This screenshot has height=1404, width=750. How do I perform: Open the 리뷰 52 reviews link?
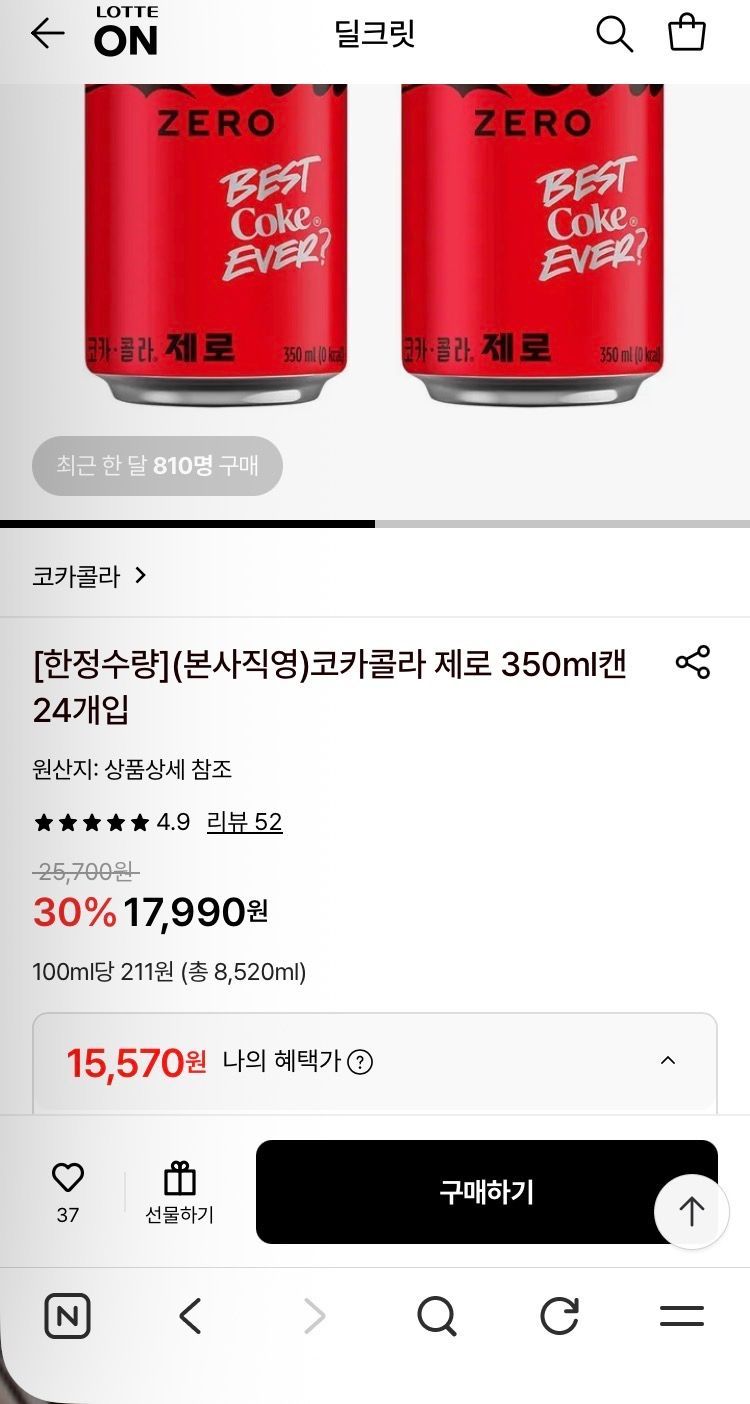(x=244, y=822)
